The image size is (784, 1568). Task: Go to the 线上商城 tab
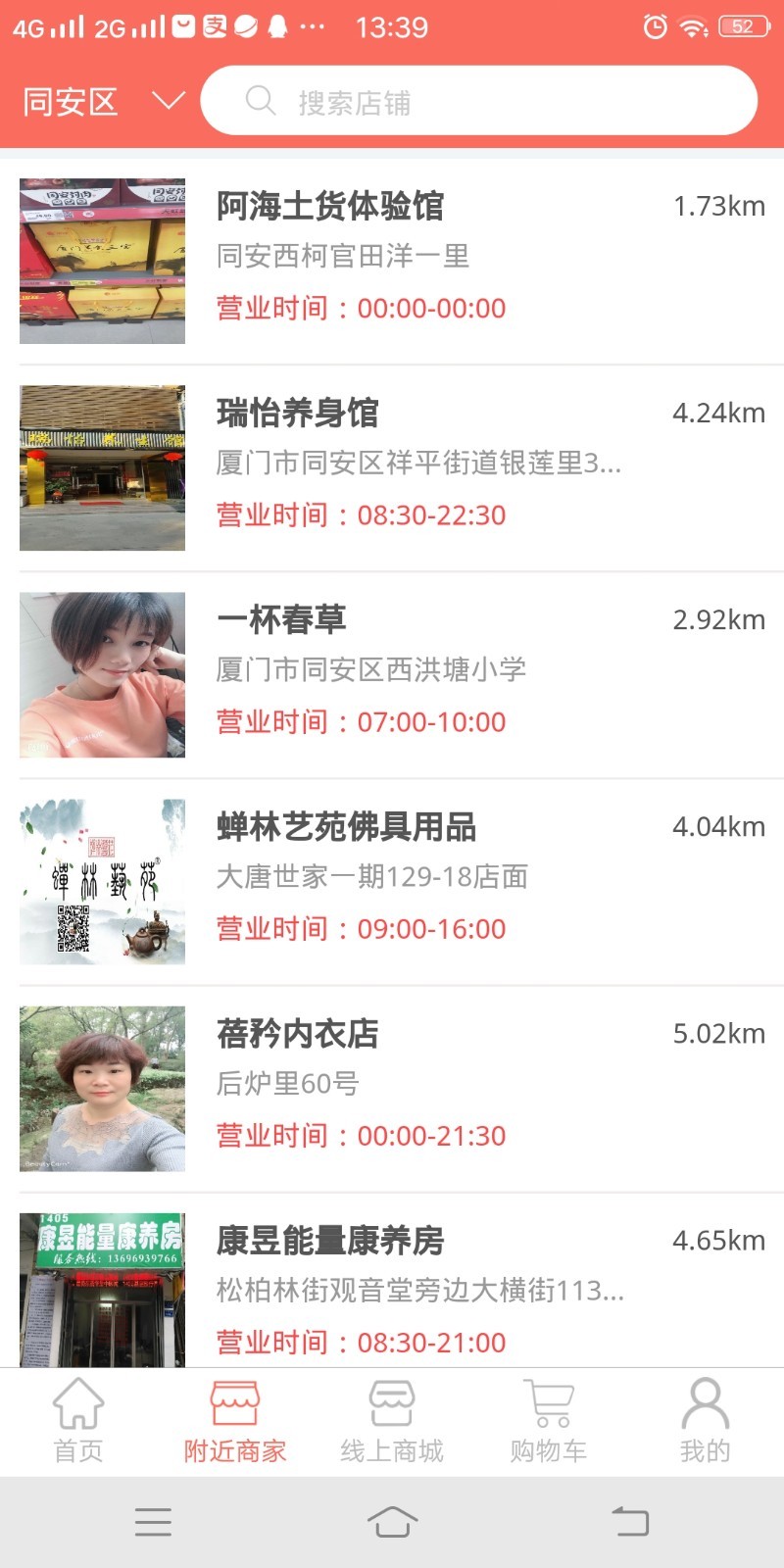click(392, 1421)
